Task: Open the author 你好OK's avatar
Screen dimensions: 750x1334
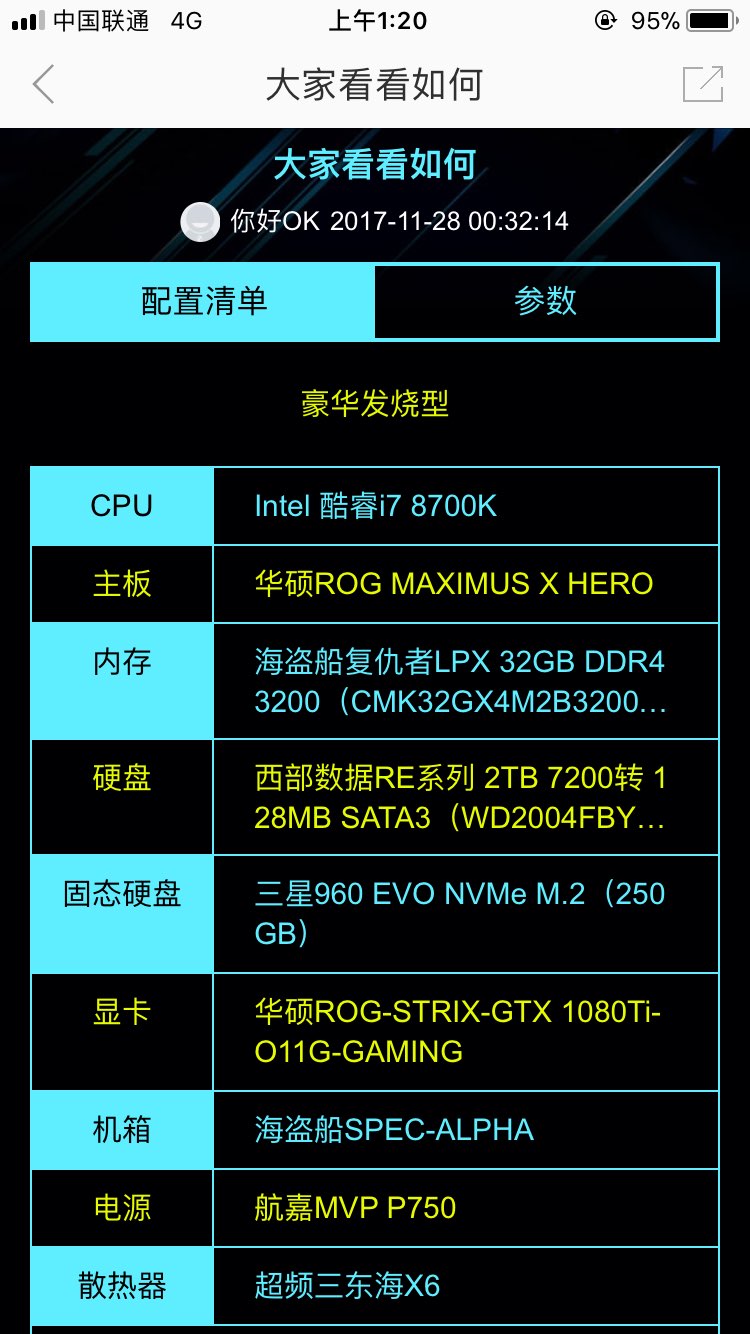Action: [x=200, y=222]
